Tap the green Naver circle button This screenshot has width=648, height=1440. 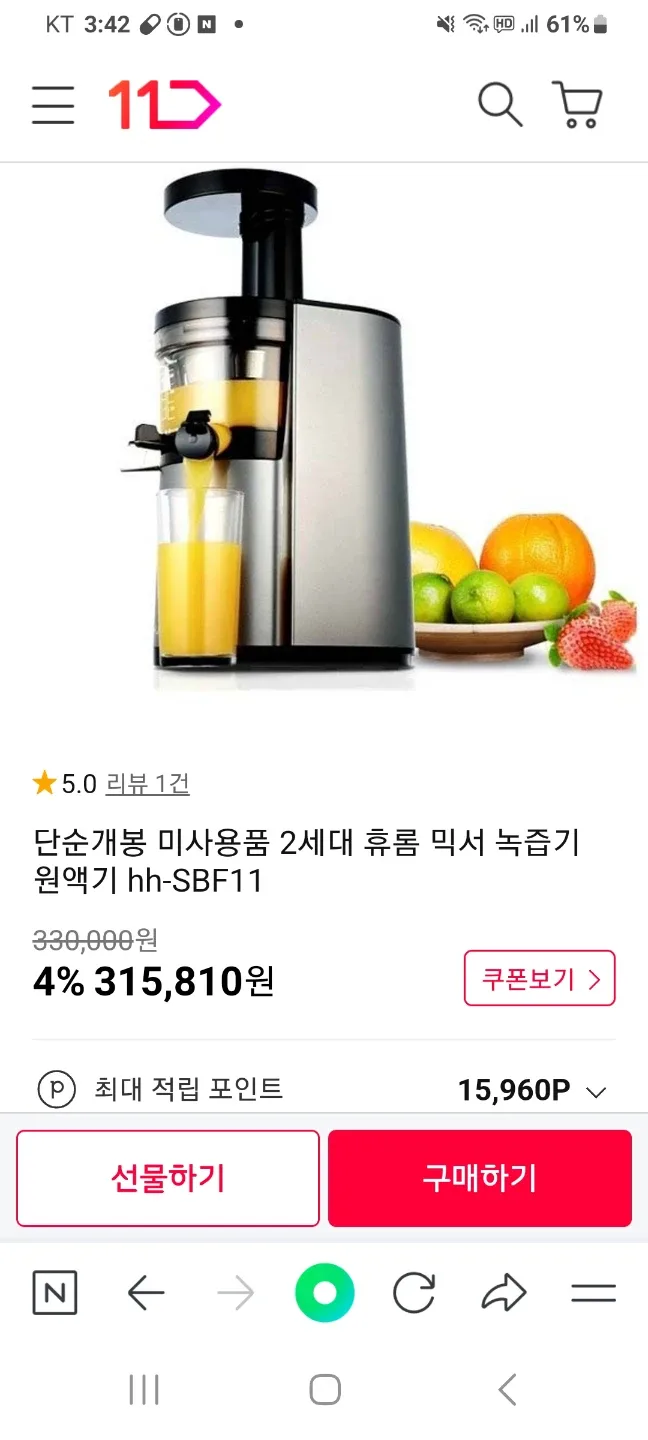tap(324, 1294)
